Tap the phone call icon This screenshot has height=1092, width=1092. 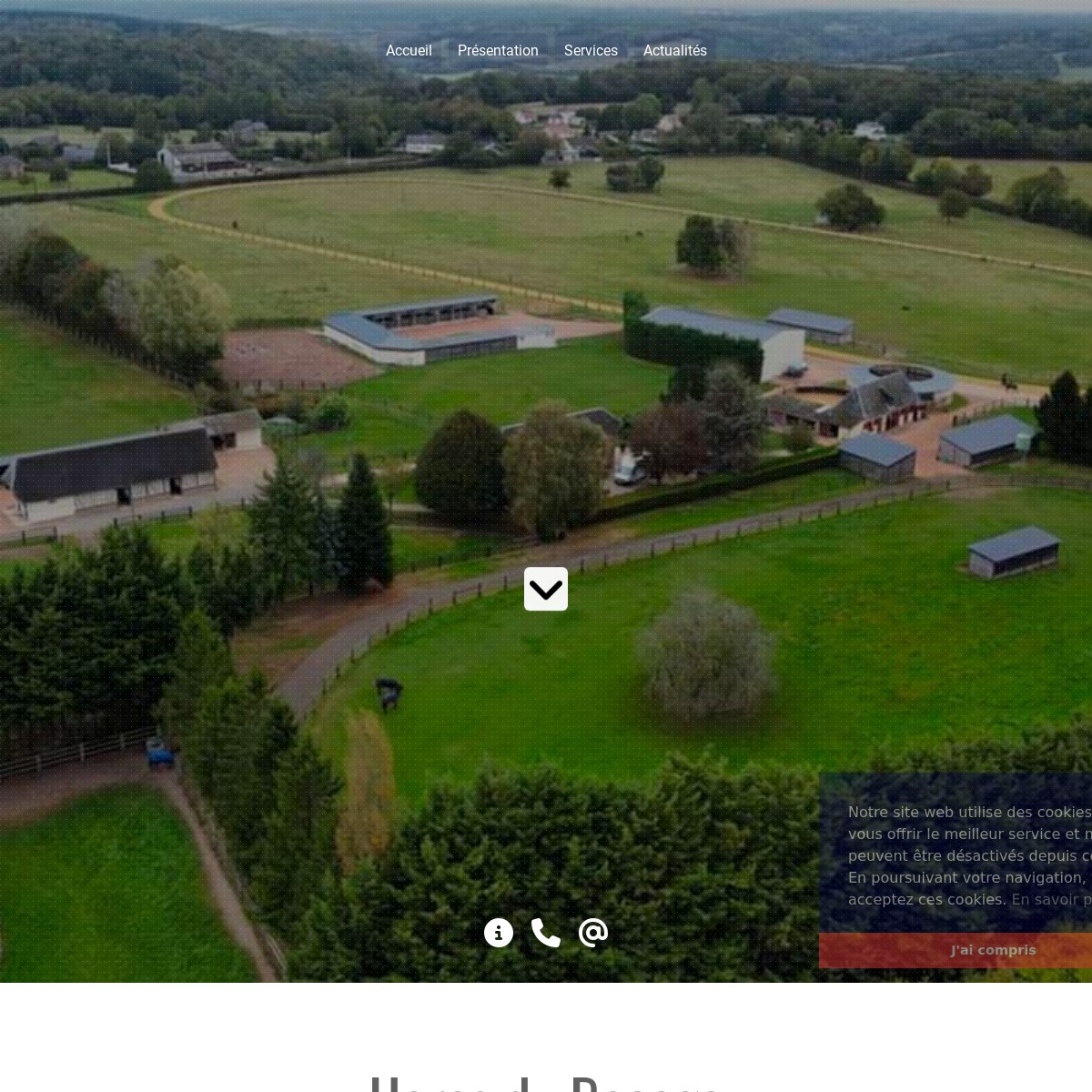(546, 933)
